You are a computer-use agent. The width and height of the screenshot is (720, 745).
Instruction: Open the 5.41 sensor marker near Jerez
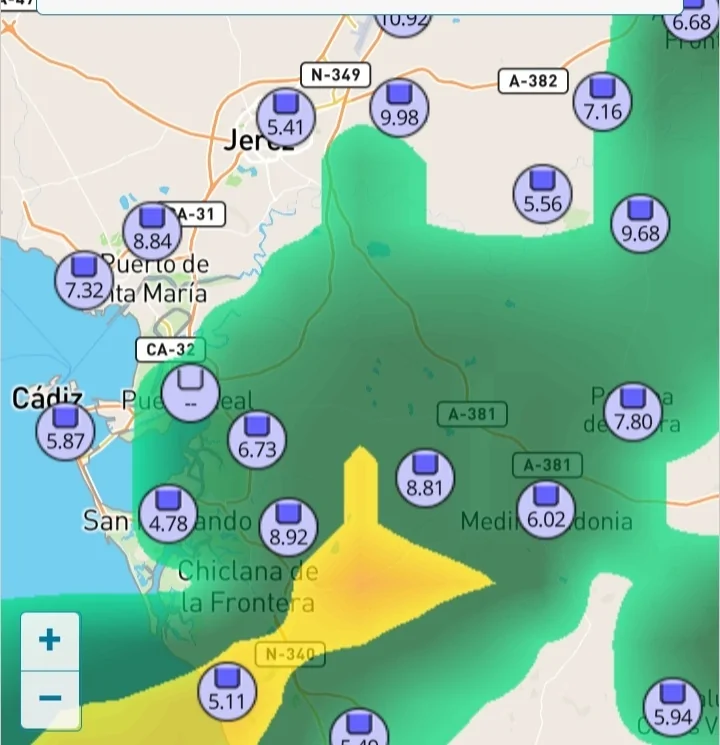286,115
